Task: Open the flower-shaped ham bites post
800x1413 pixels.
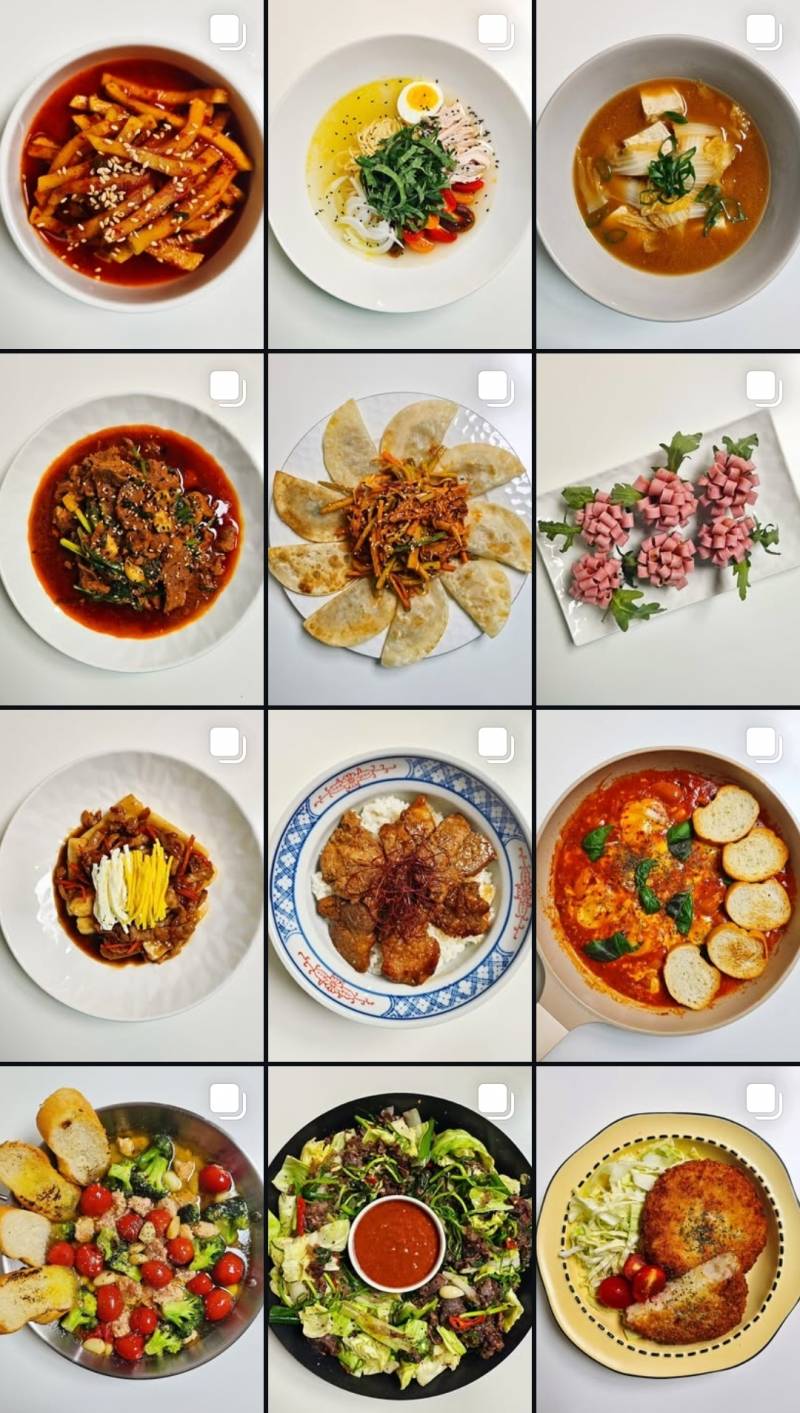Action: (668, 530)
